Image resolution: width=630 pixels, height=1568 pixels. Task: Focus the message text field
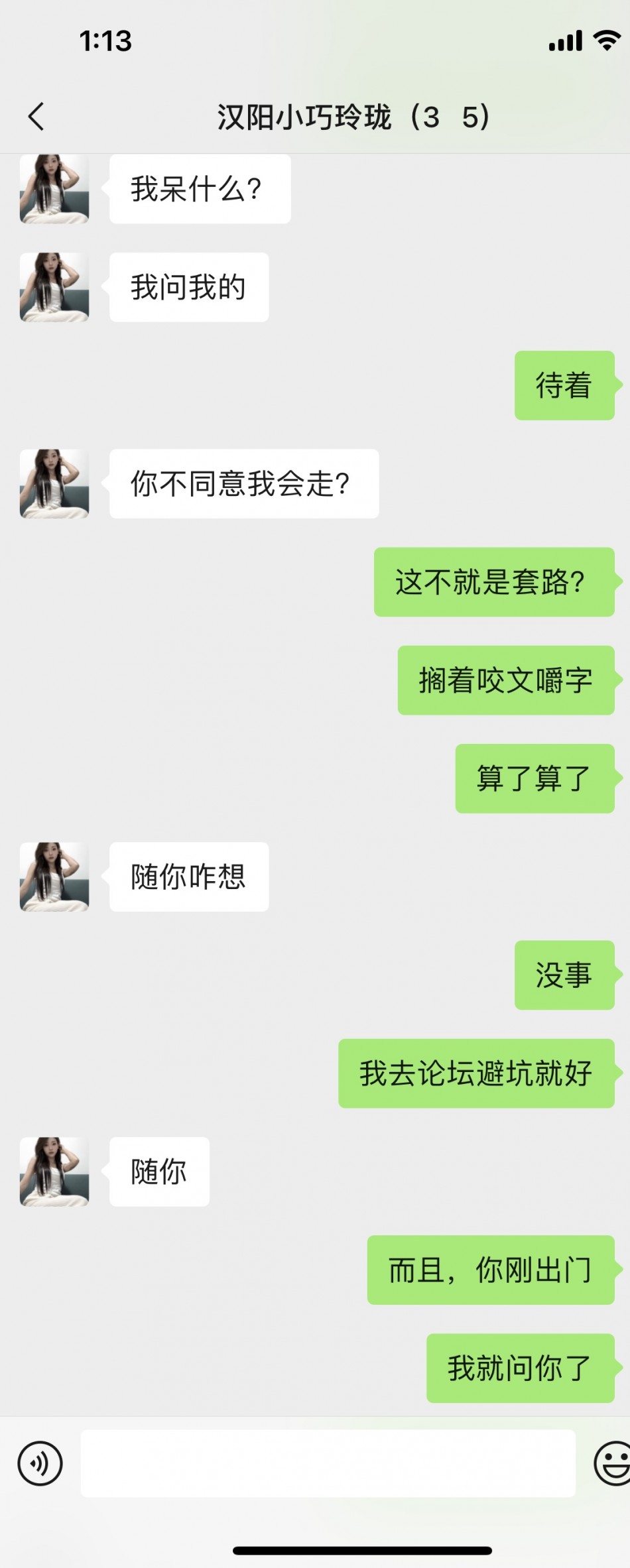pyautogui.click(x=328, y=1463)
